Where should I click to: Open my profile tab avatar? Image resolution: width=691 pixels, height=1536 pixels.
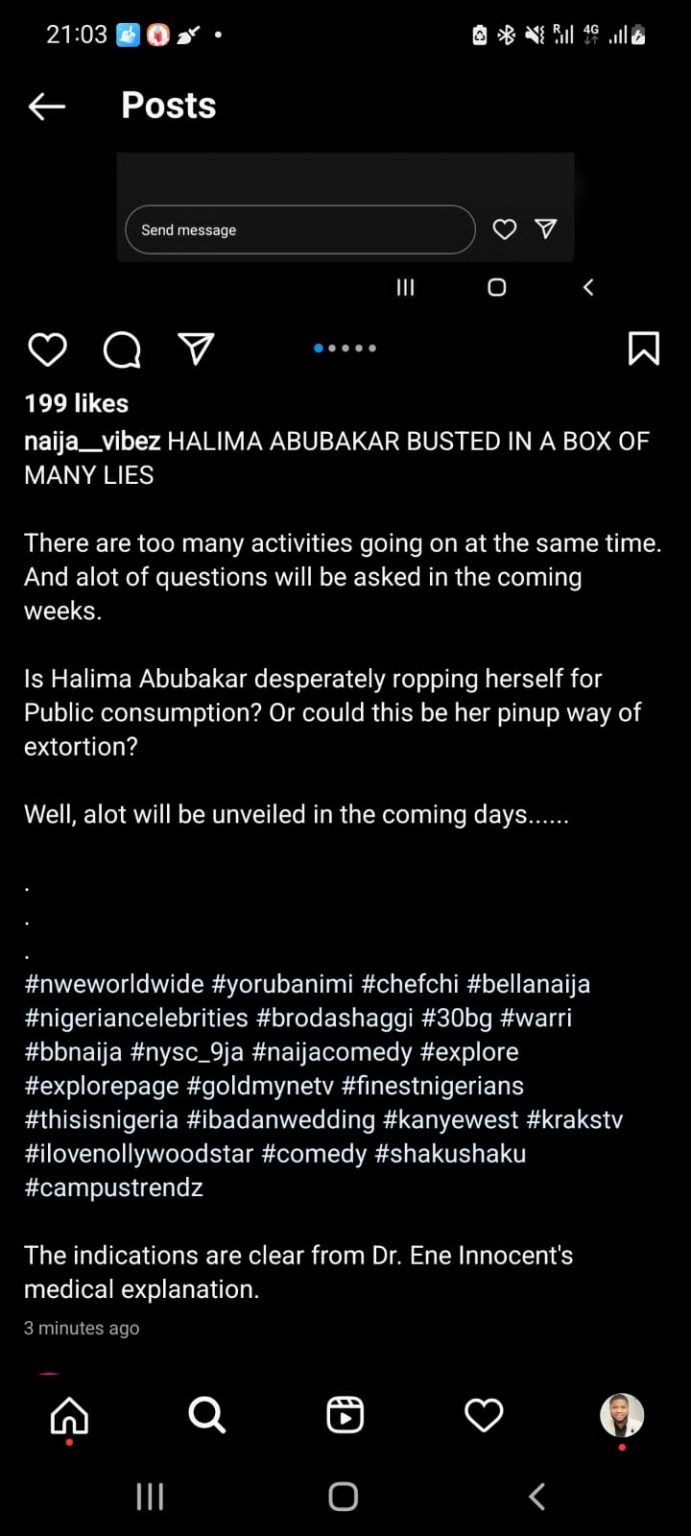pos(621,1416)
